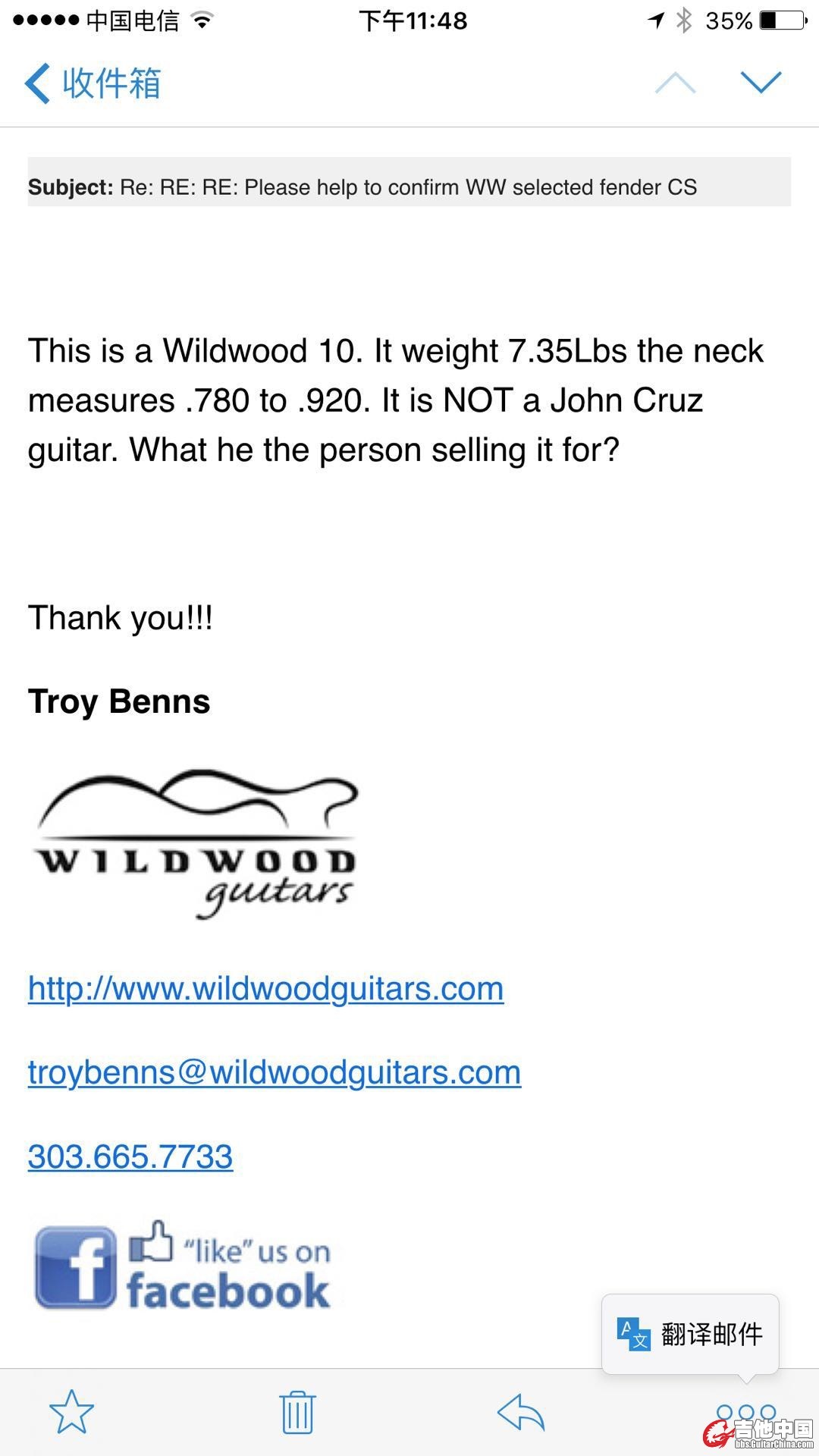
Task: Reply to this email
Action: point(521,1412)
